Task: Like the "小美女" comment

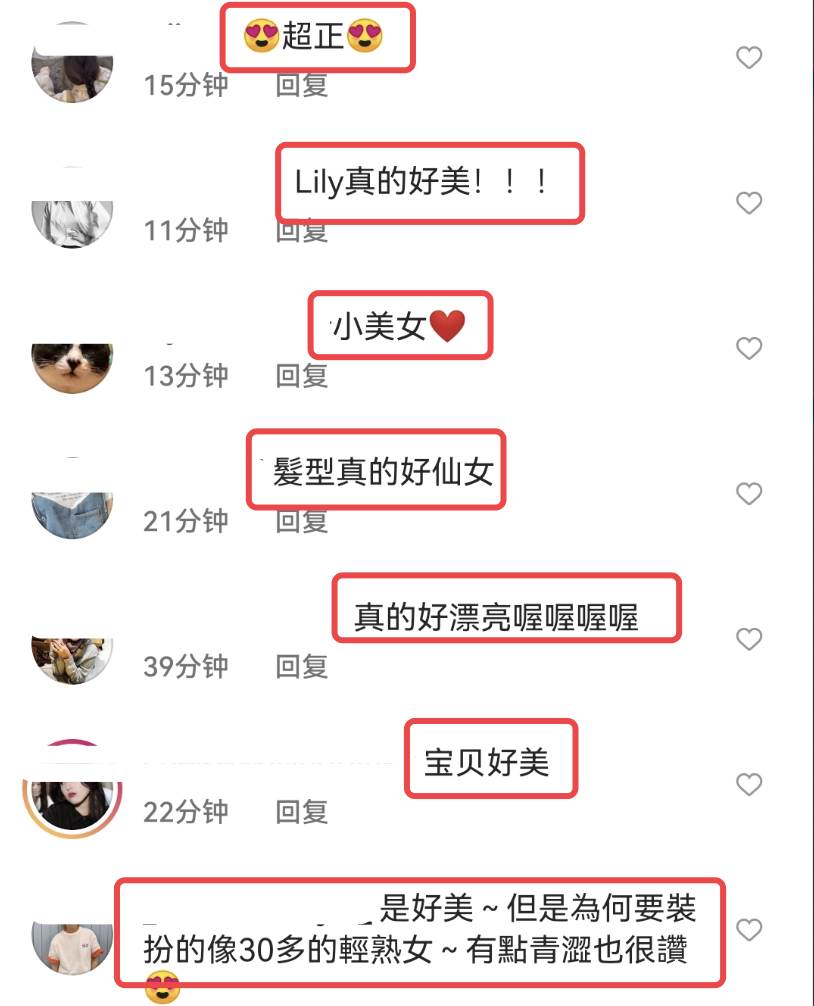Action: tap(749, 348)
